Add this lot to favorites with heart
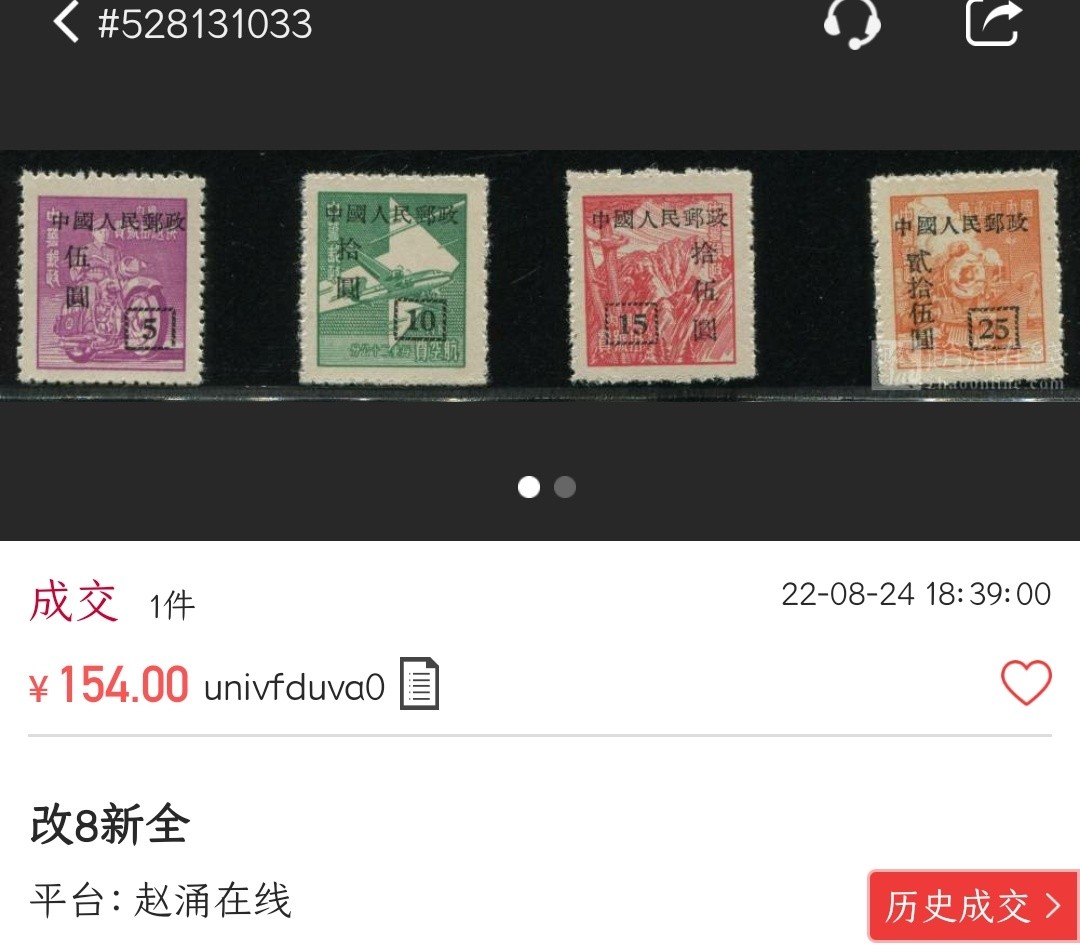The width and height of the screenshot is (1080, 952). pyautogui.click(x=1026, y=684)
